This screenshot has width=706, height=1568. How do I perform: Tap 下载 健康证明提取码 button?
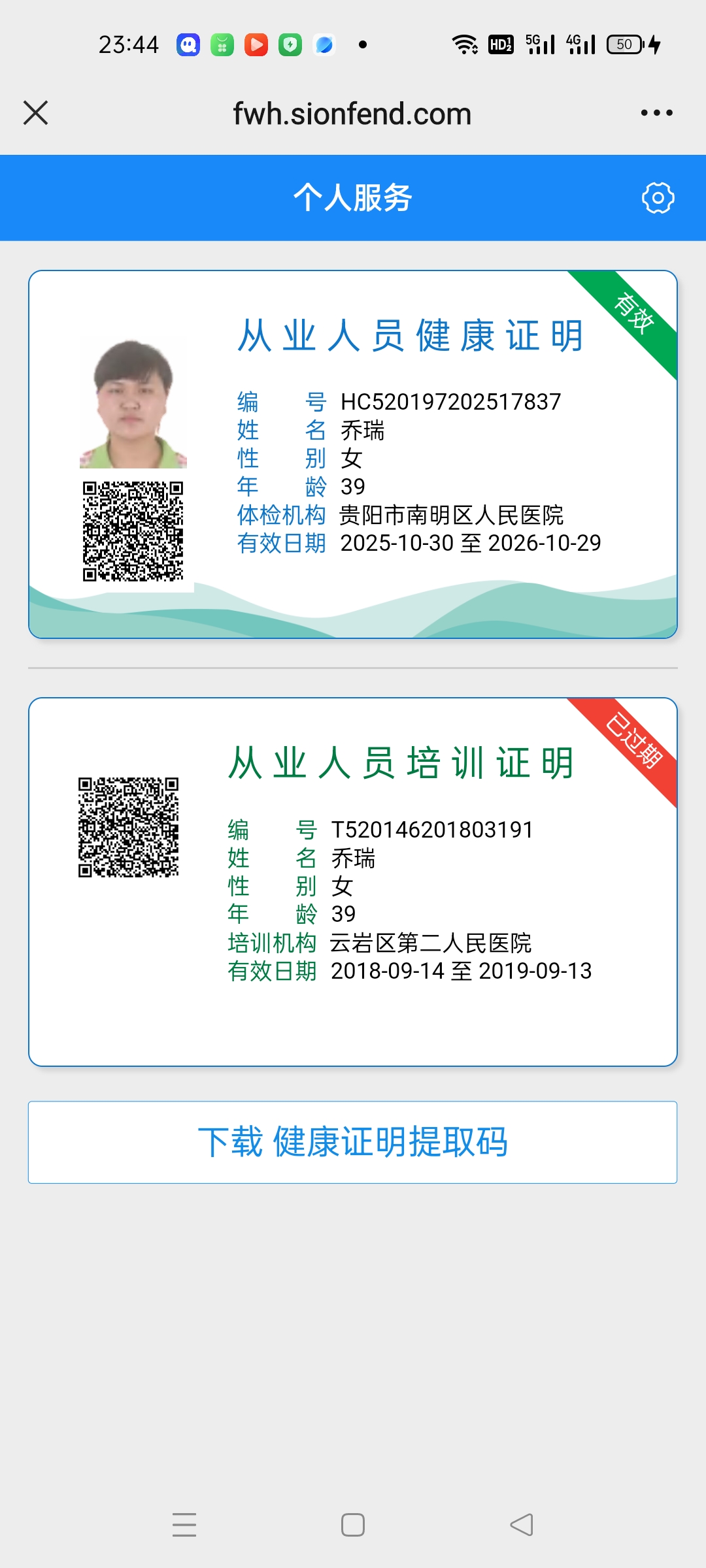click(353, 1142)
